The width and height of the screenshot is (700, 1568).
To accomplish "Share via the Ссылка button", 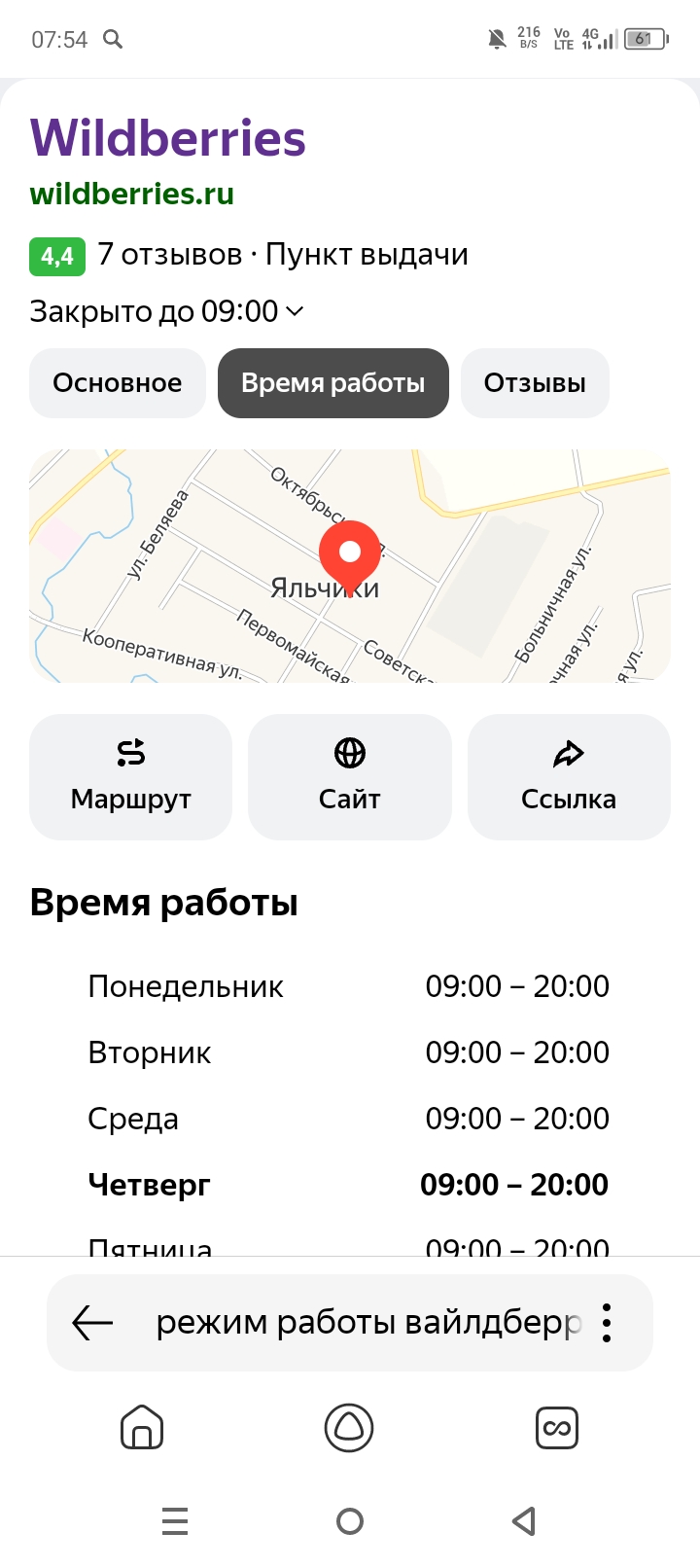I will pyautogui.click(x=569, y=776).
